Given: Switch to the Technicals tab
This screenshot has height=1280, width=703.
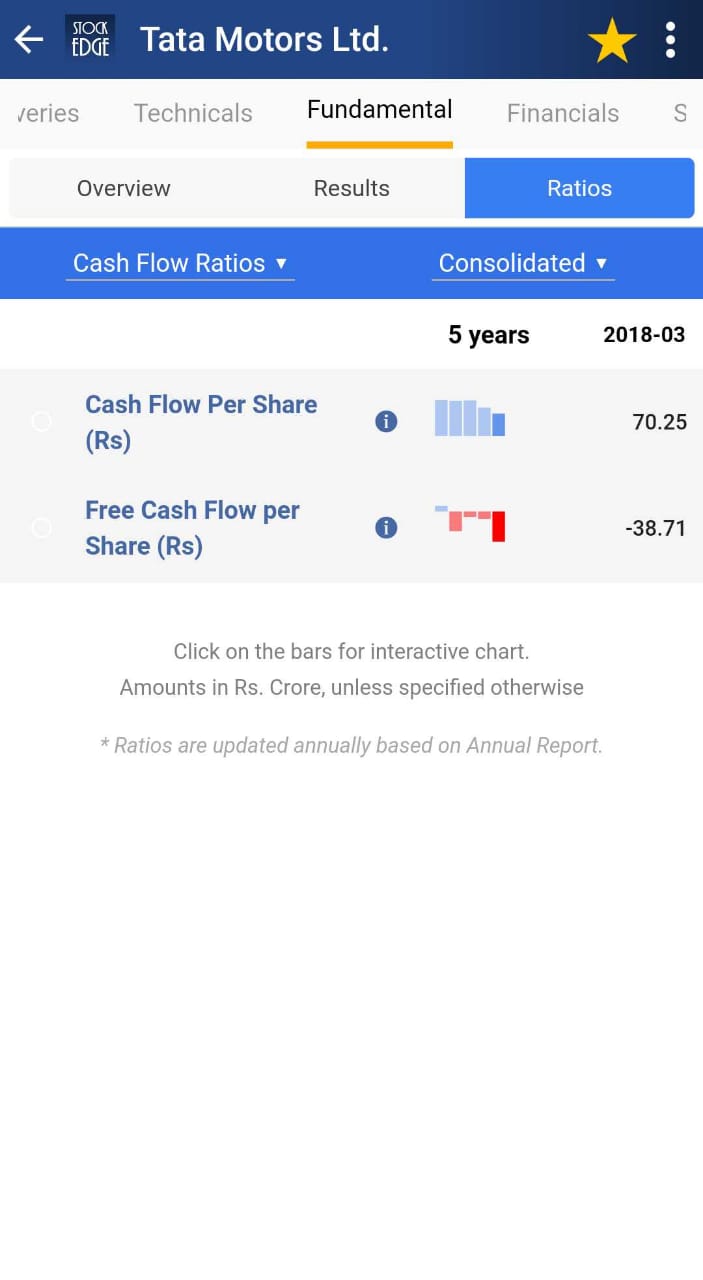Looking at the screenshot, I should (193, 113).
